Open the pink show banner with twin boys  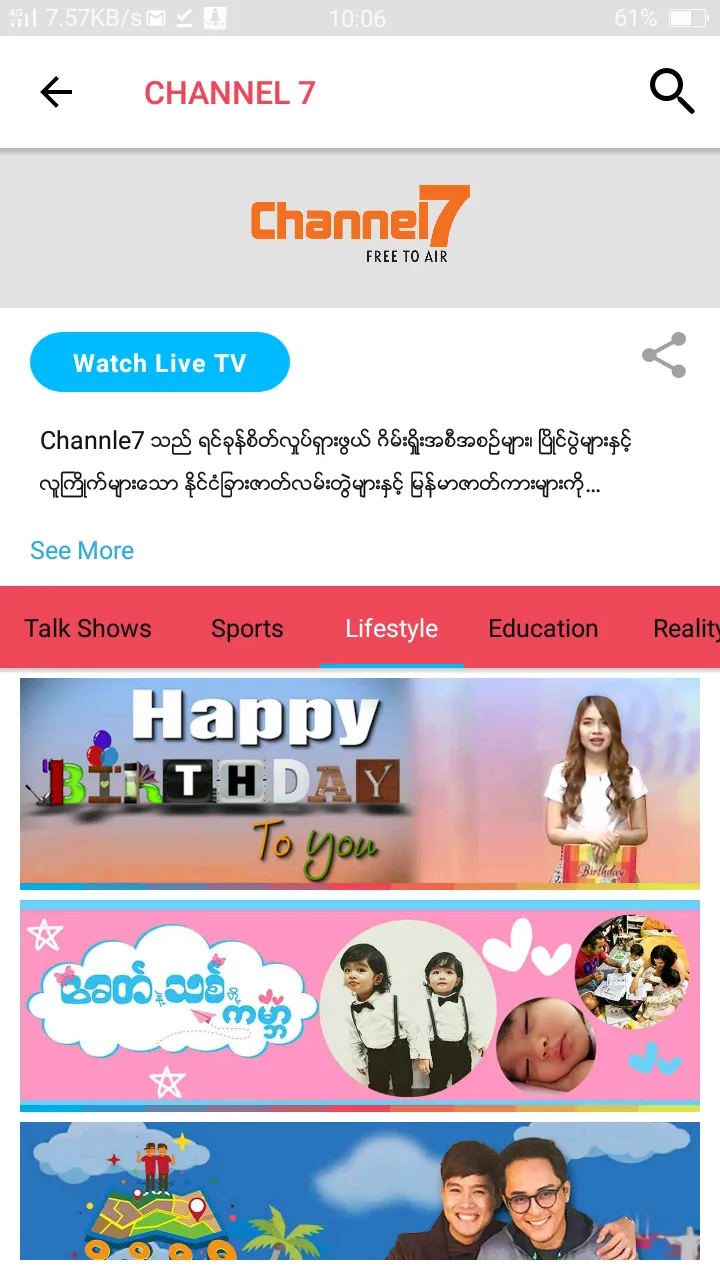[x=360, y=1005]
